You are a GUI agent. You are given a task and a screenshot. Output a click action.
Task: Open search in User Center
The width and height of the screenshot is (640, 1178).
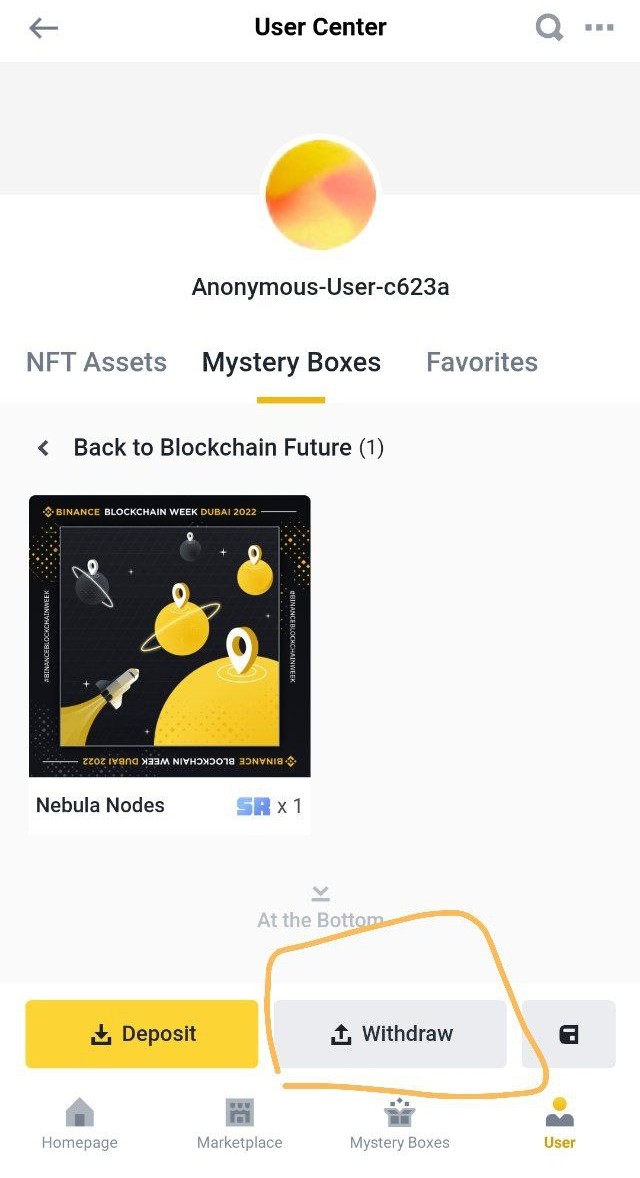tap(549, 27)
